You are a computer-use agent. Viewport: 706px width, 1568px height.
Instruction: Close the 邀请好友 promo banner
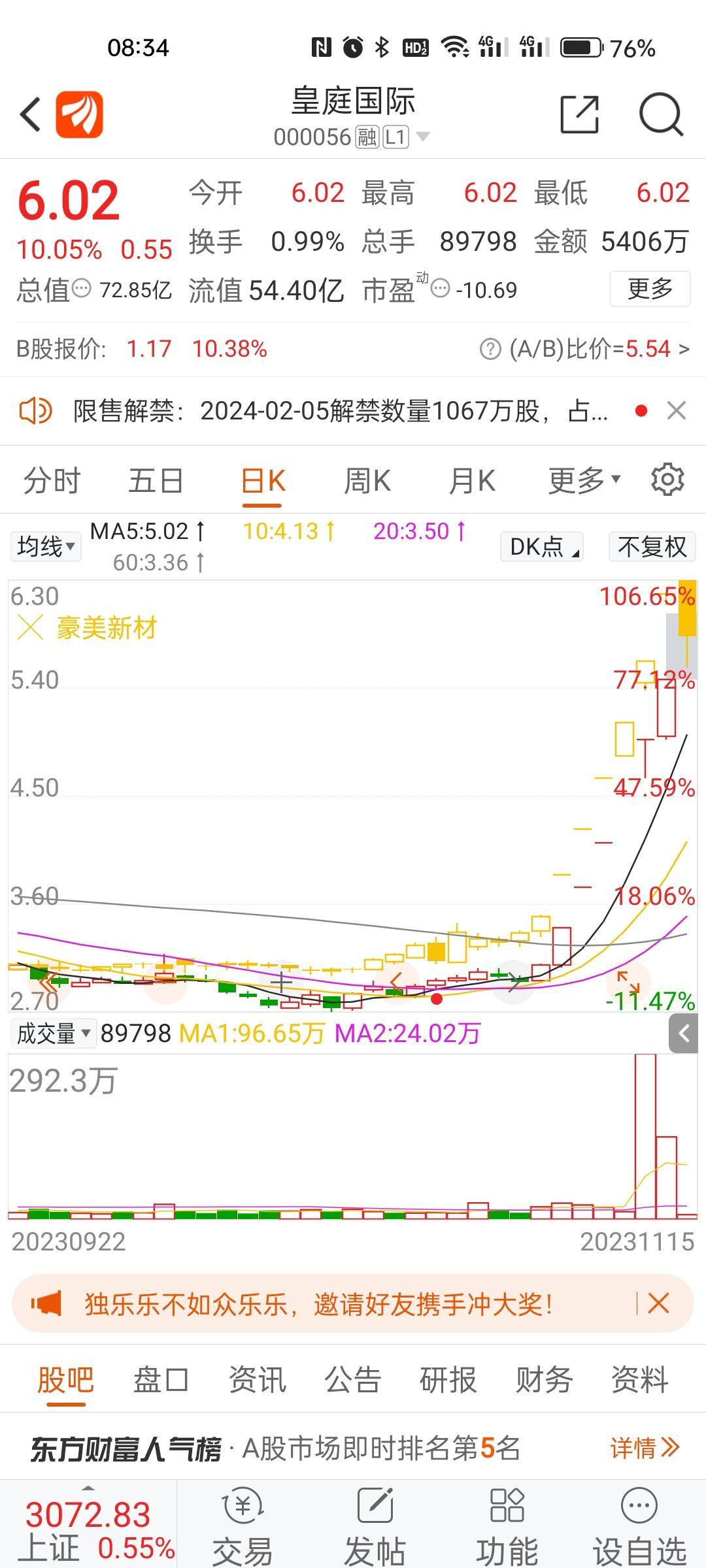(658, 1304)
